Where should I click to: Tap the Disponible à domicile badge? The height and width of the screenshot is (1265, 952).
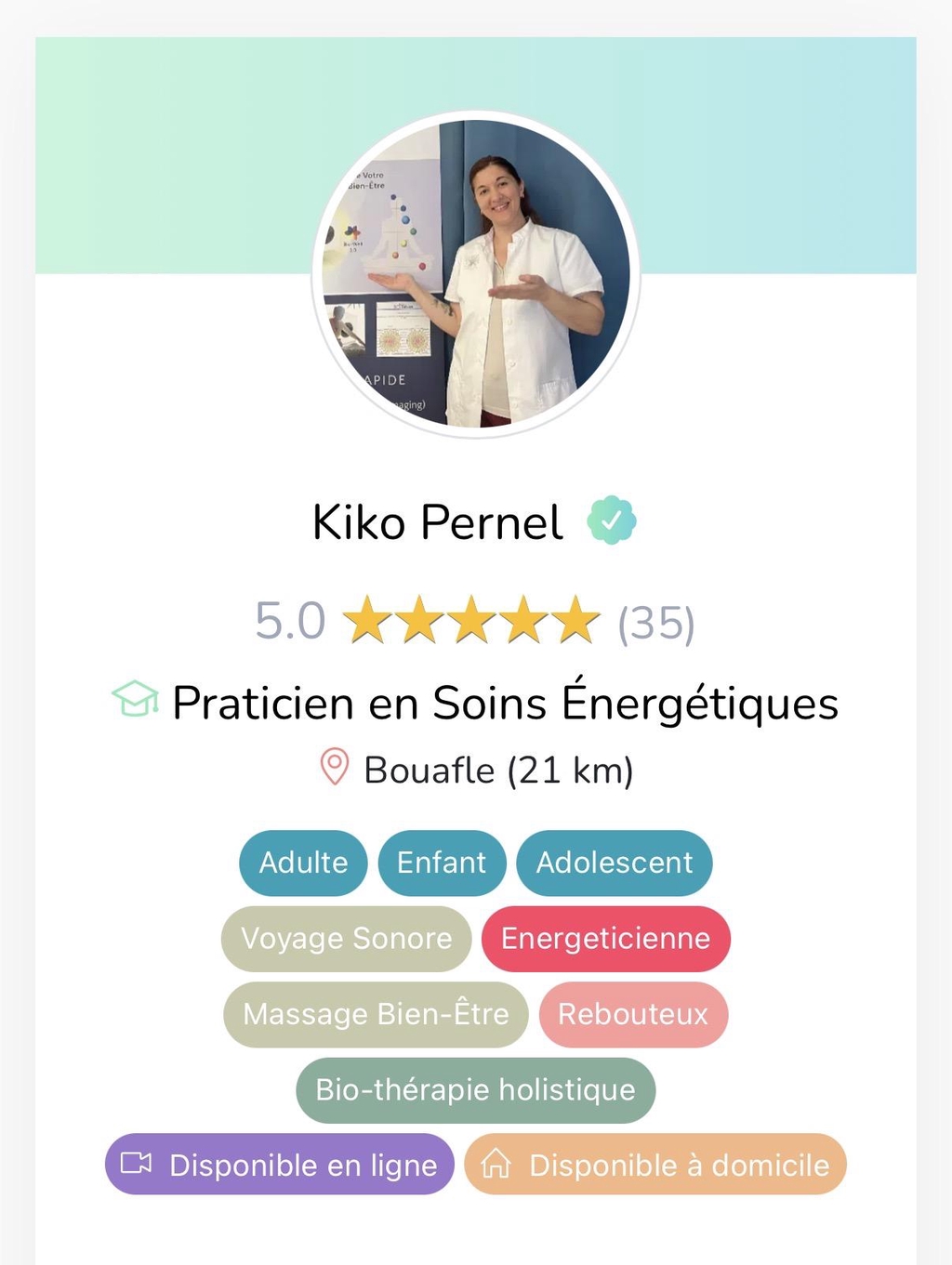655,1165
